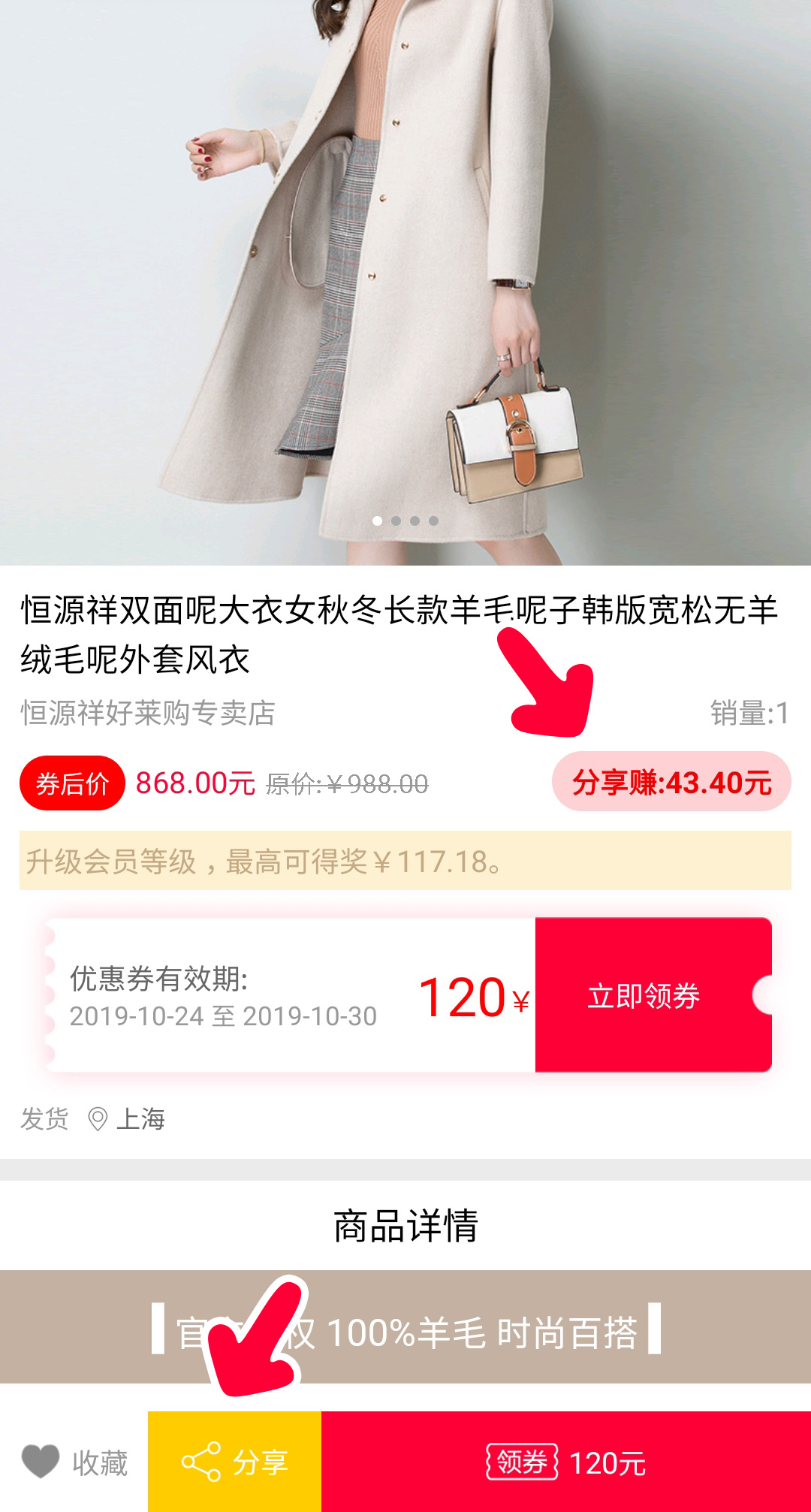This screenshot has width=811, height=1512.
Task: Add this coat to 收藏 favorites
Action: point(74,1462)
